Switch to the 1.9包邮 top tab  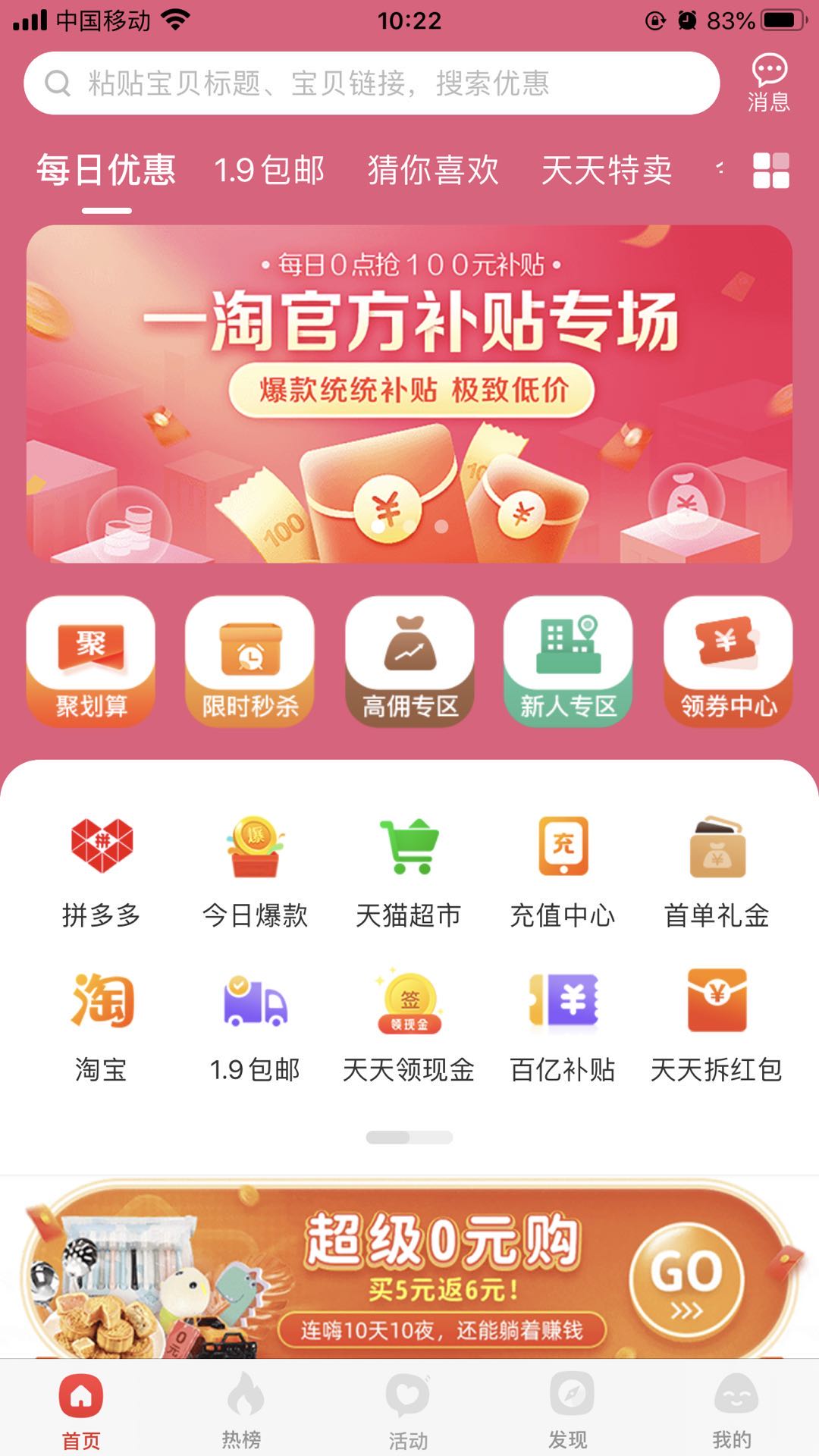coord(269,170)
